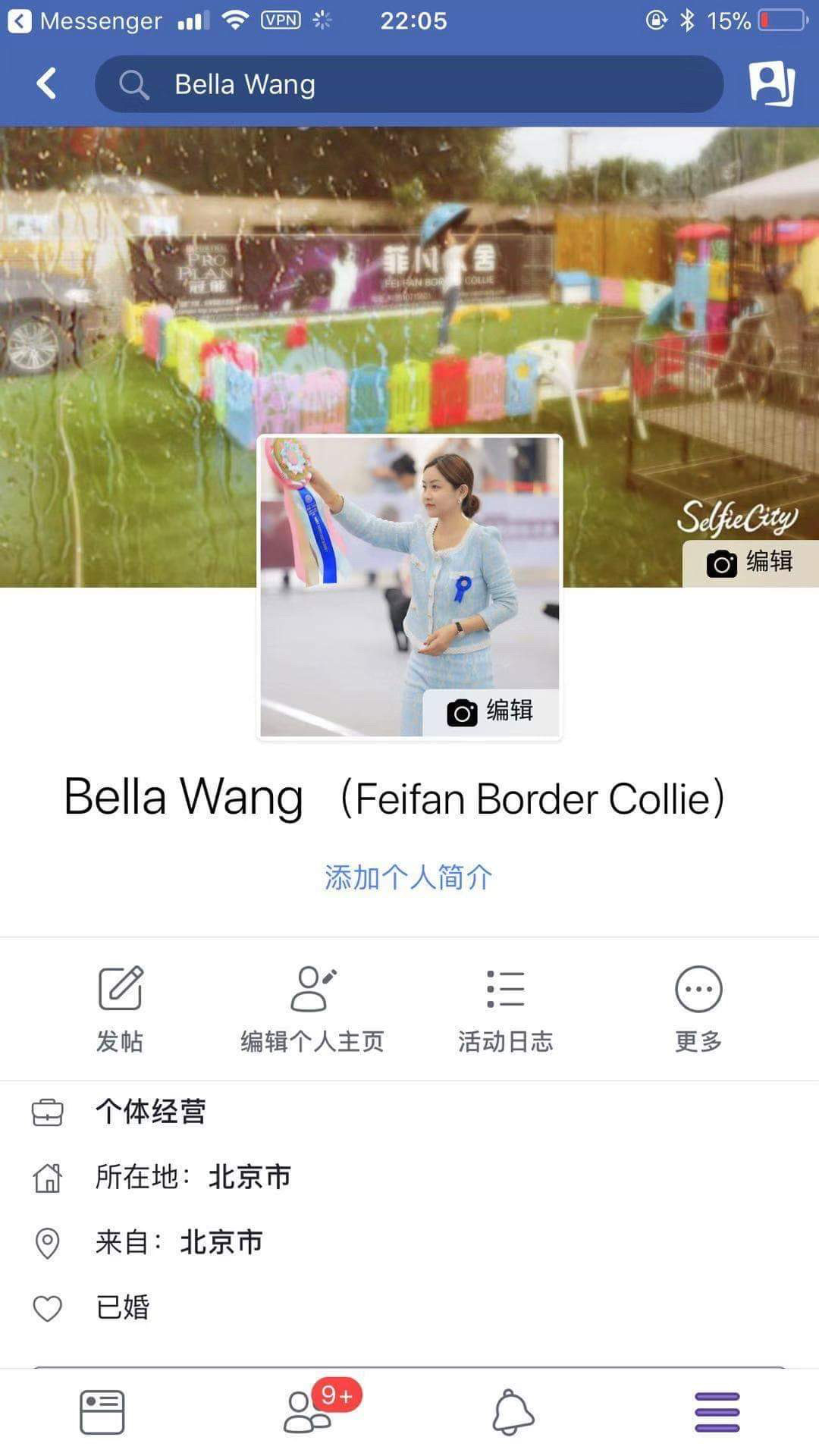Image resolution: width=819 pixels, height=1456 pixels.
Task: View the 活动日志 activity log
Action: pyautogui.click(x=505, y=1009)
